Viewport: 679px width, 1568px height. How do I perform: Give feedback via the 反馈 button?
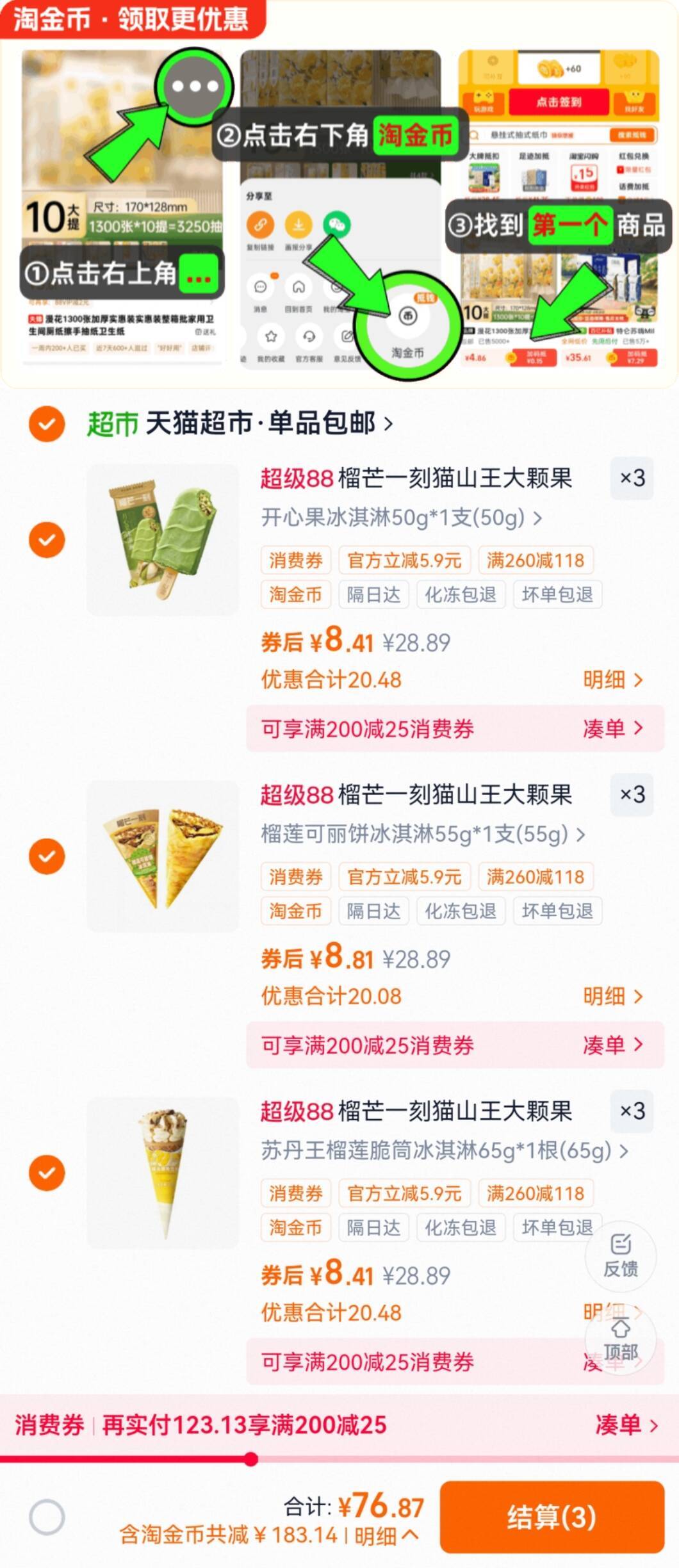(x=620, y=1255)
